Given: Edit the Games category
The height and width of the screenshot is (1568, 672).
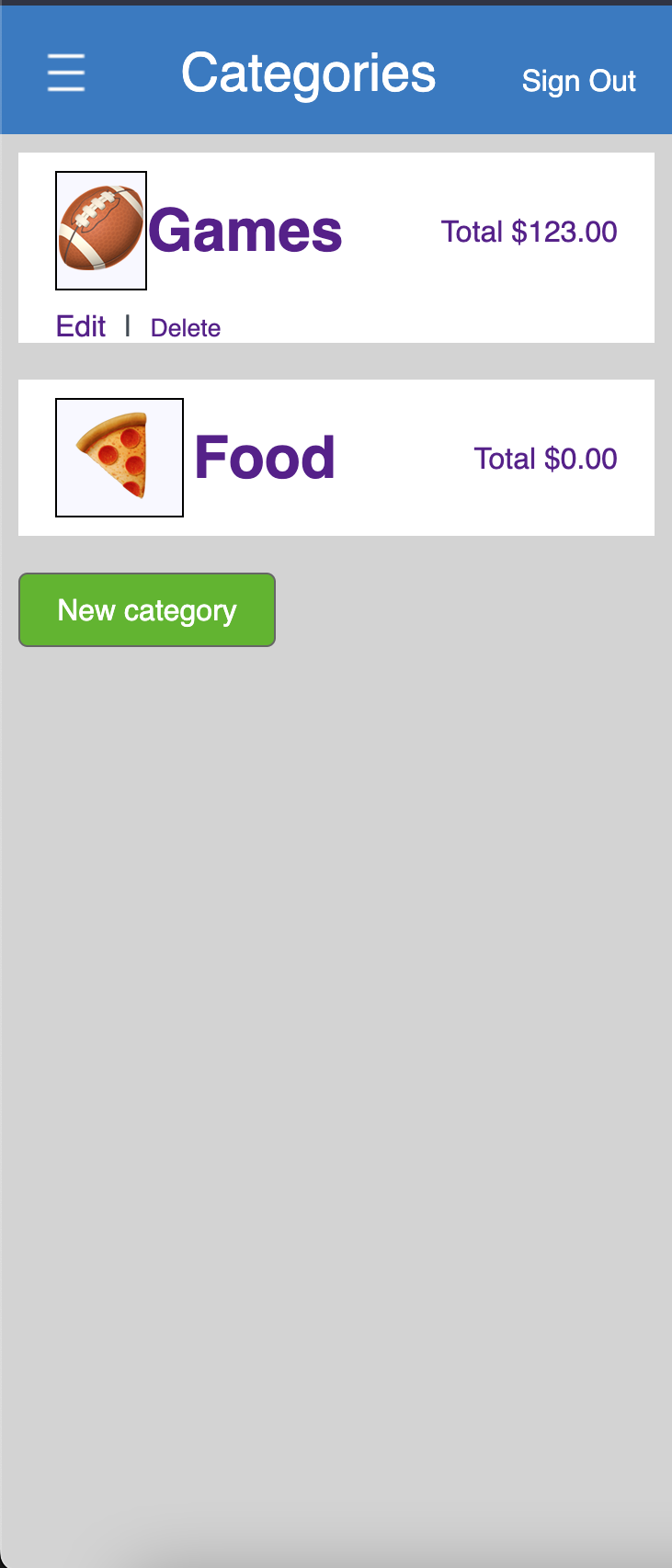Looking at the screenshot, I should click(x=81, y=326).
